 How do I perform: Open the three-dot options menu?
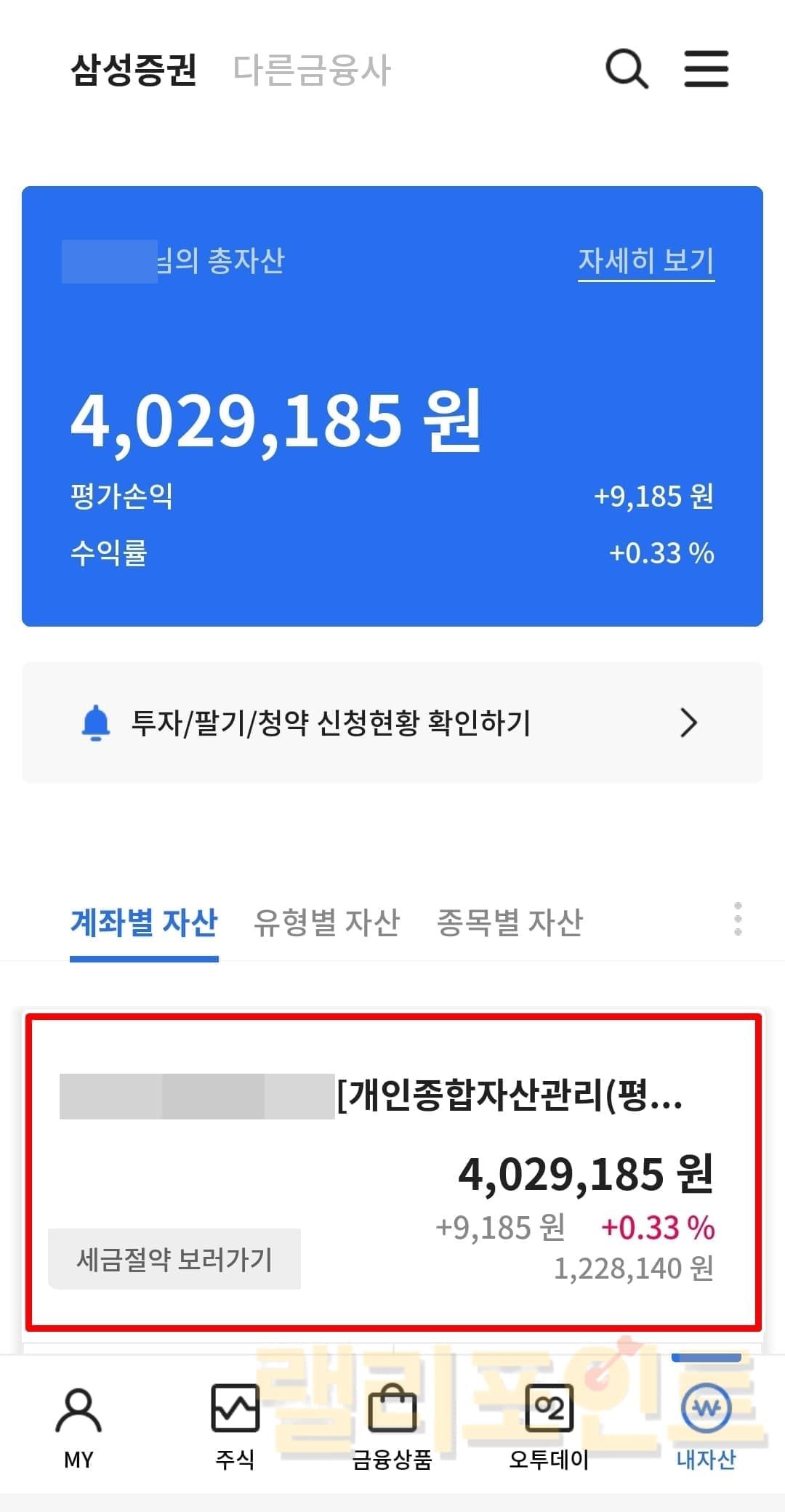738,920
